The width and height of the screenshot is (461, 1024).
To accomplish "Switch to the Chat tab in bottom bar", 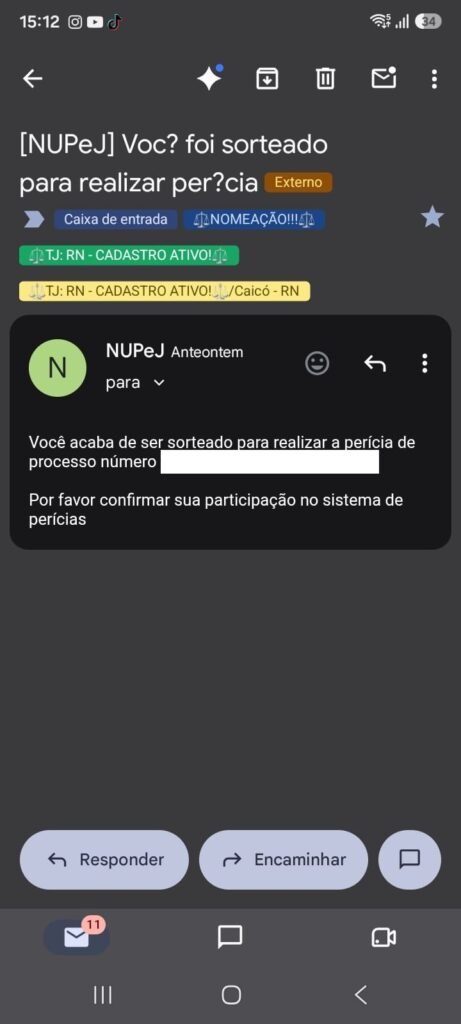I will pos(230,937).
